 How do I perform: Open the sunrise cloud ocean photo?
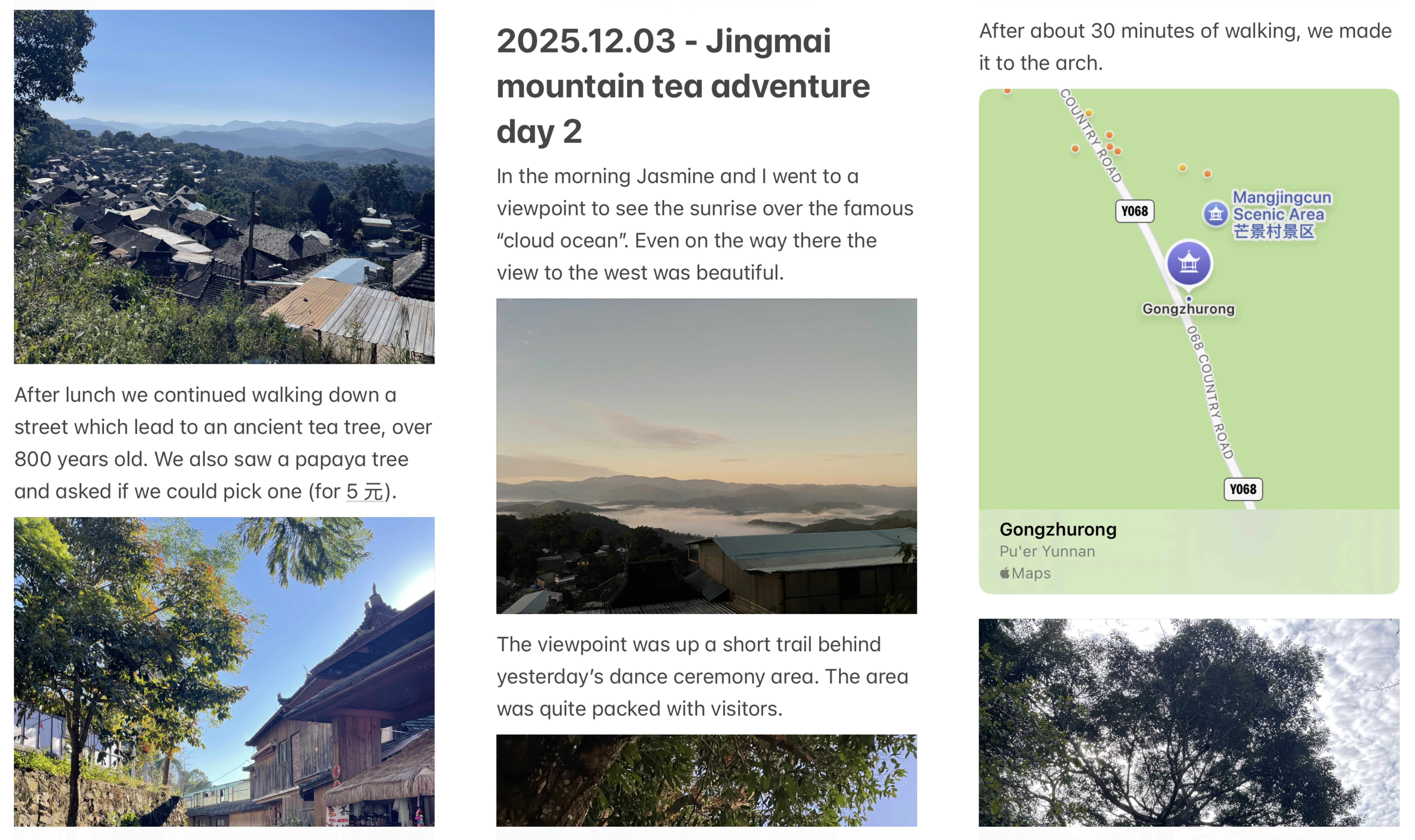point(706,456)
